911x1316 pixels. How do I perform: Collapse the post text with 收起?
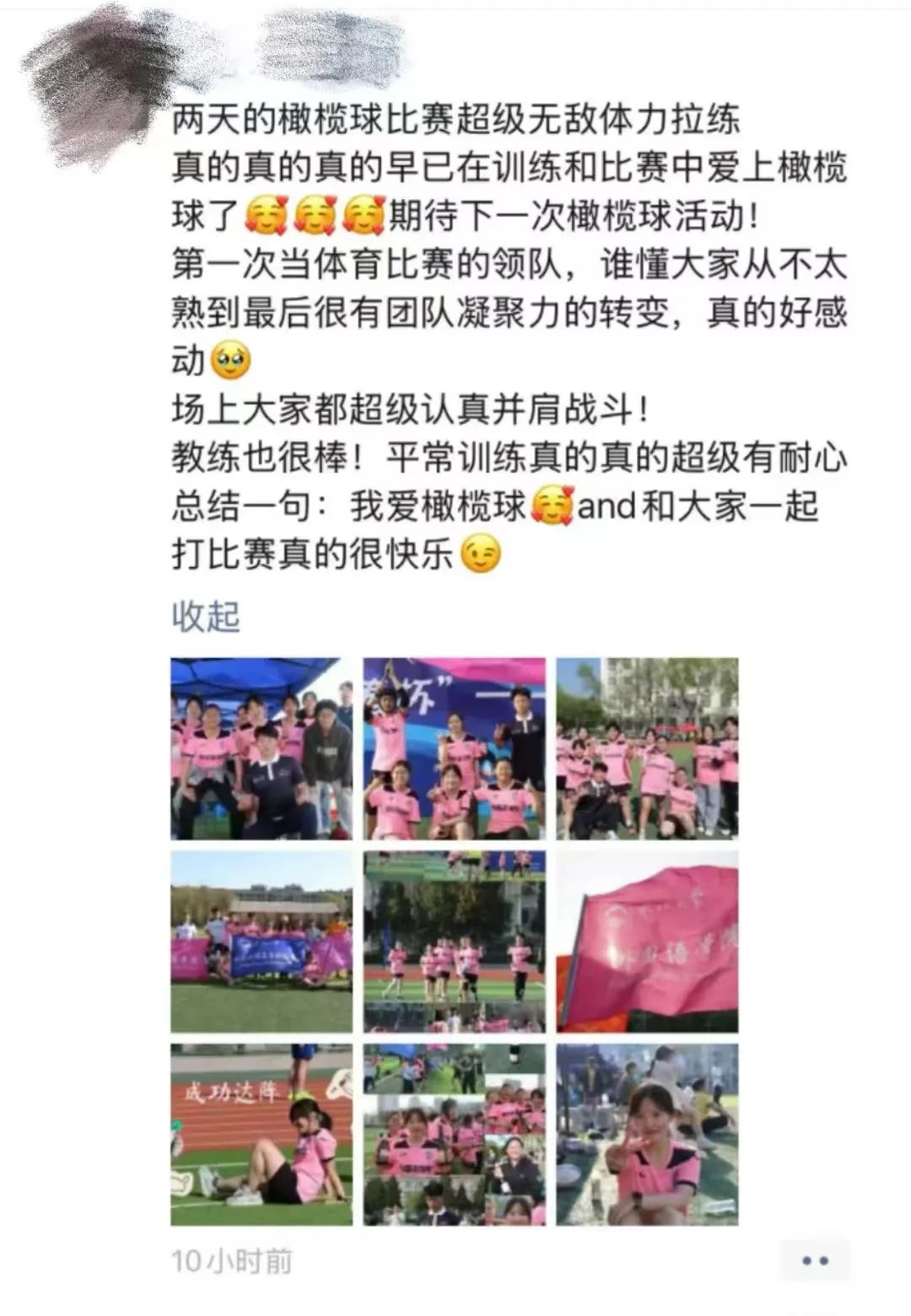pos(206,617)
